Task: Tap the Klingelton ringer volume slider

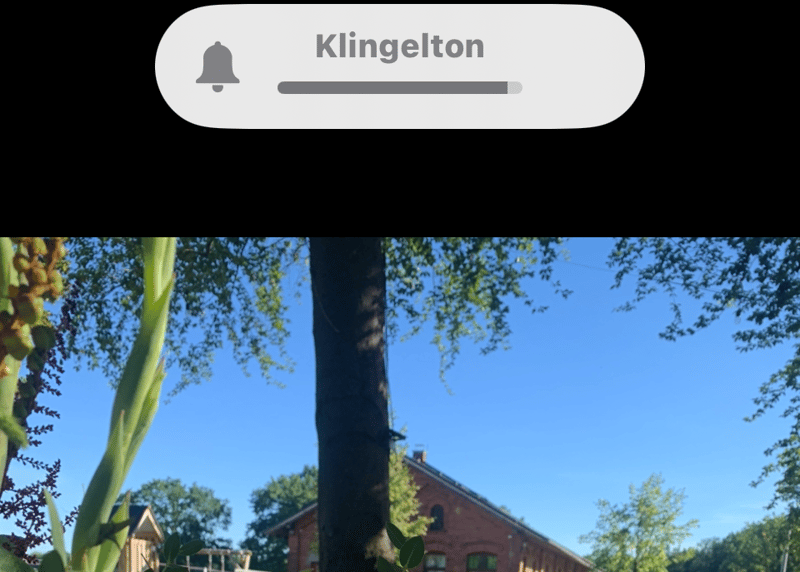Action: tap(399, 88)
